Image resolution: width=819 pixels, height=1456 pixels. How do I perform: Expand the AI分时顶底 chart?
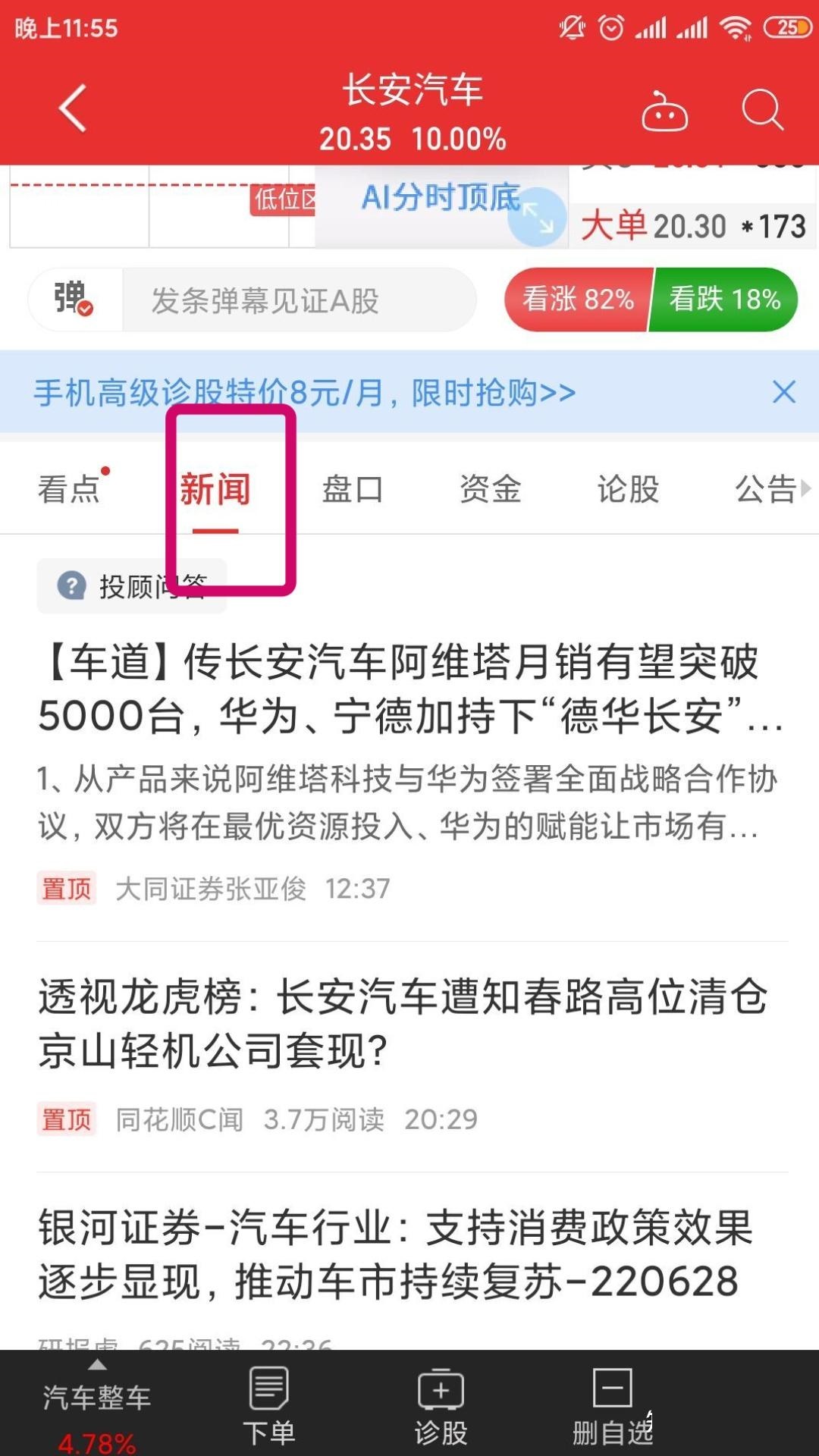pyautogui.click(x=537, y=217)
